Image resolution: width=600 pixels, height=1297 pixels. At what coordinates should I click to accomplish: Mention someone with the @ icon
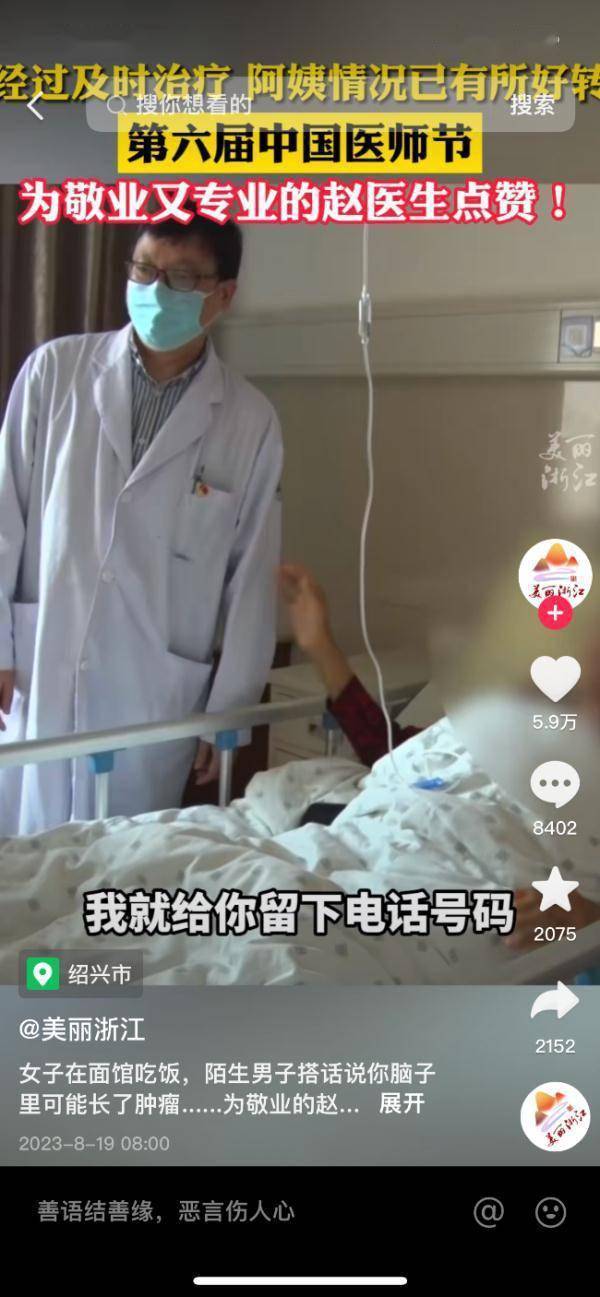tap(488, 1212)
